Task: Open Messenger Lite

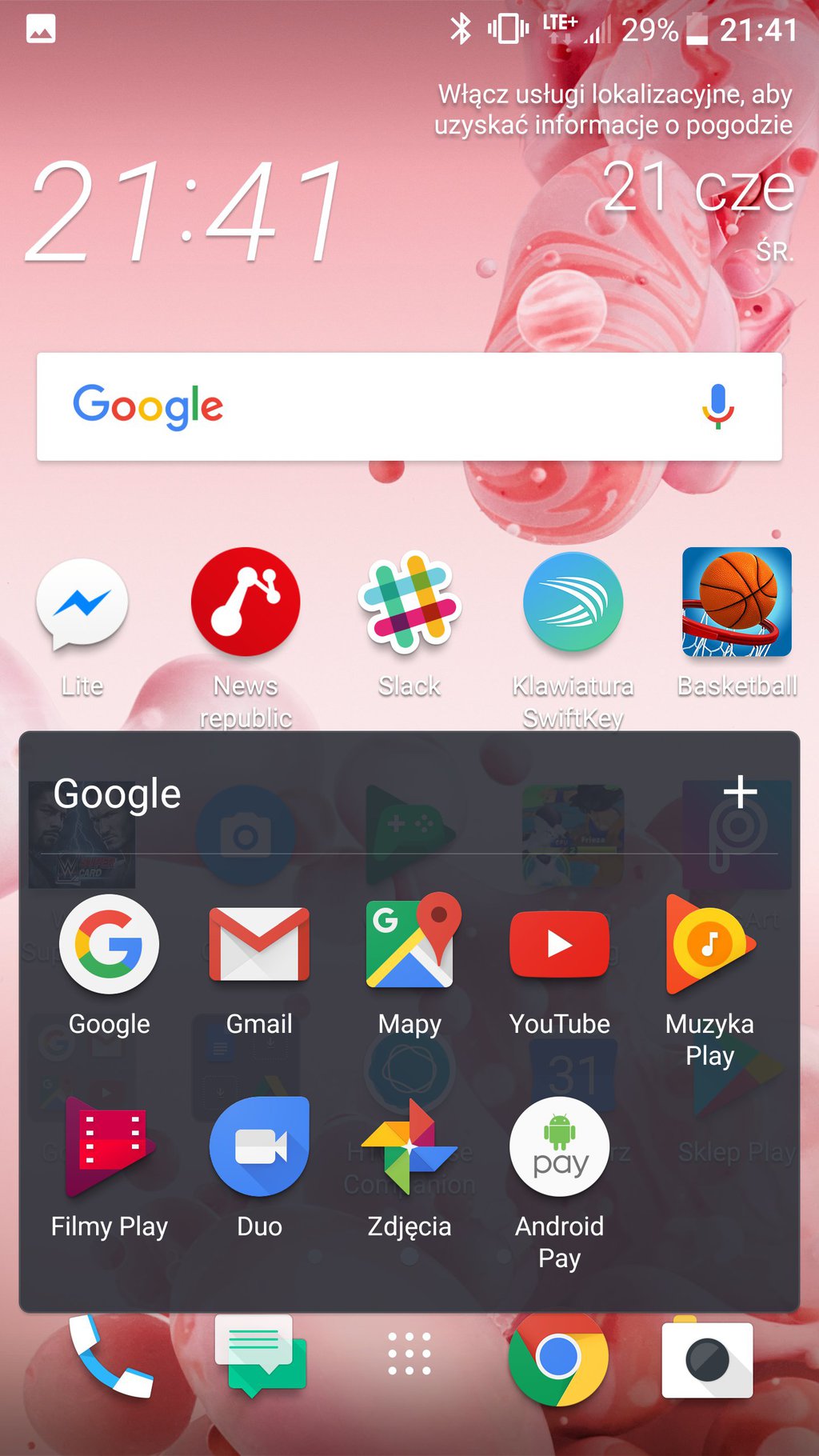Action: coord(82,606)
